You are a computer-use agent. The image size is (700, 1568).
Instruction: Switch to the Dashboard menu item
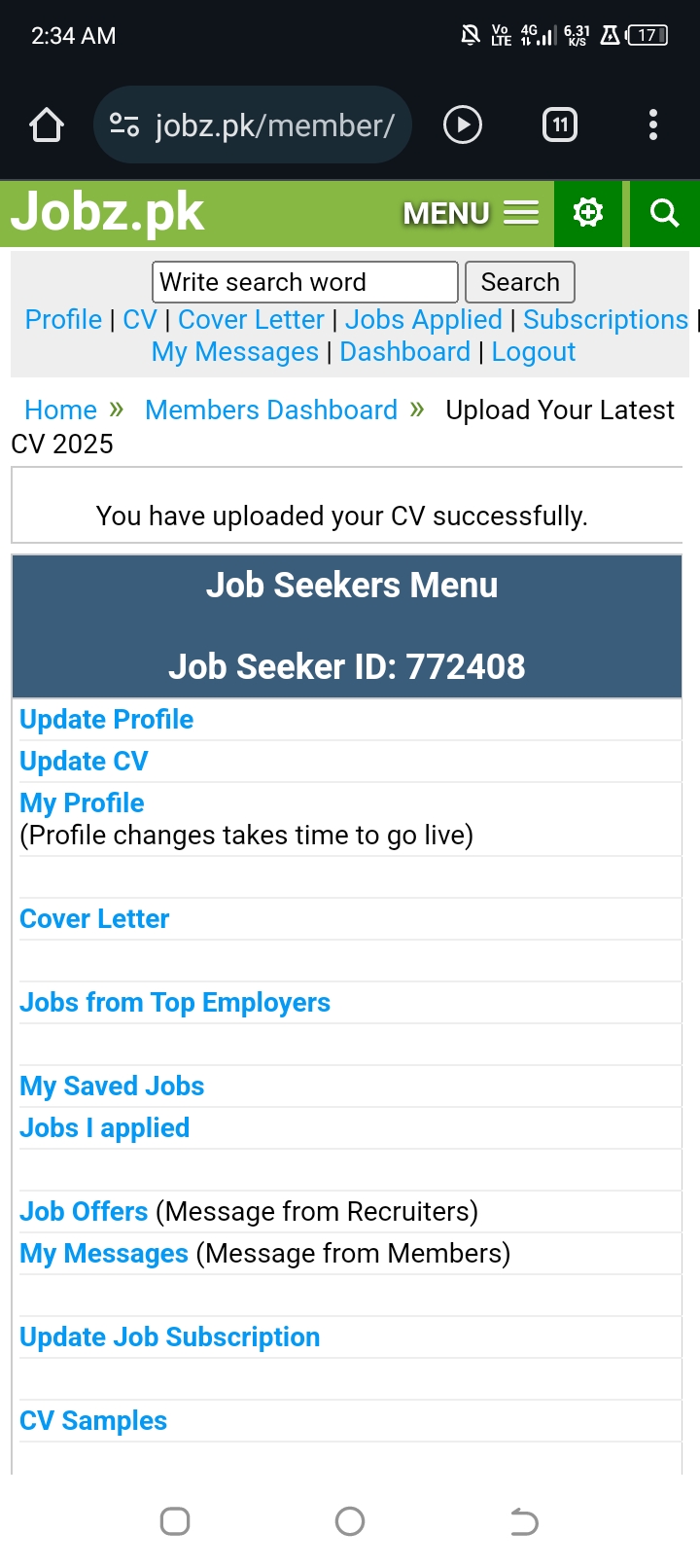[x=405, y=351]
